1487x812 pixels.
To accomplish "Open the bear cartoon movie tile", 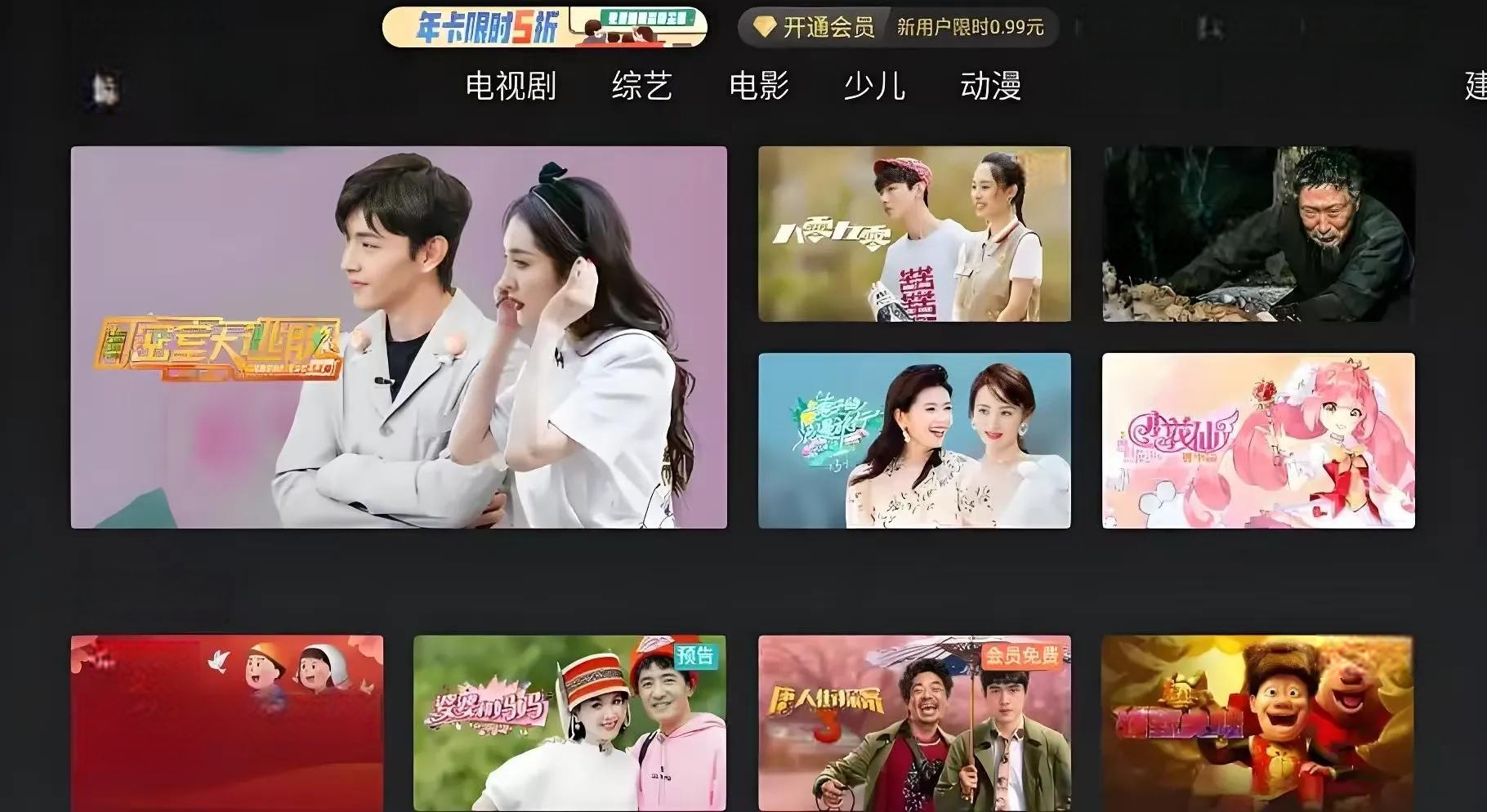I will coord(1257,722).
